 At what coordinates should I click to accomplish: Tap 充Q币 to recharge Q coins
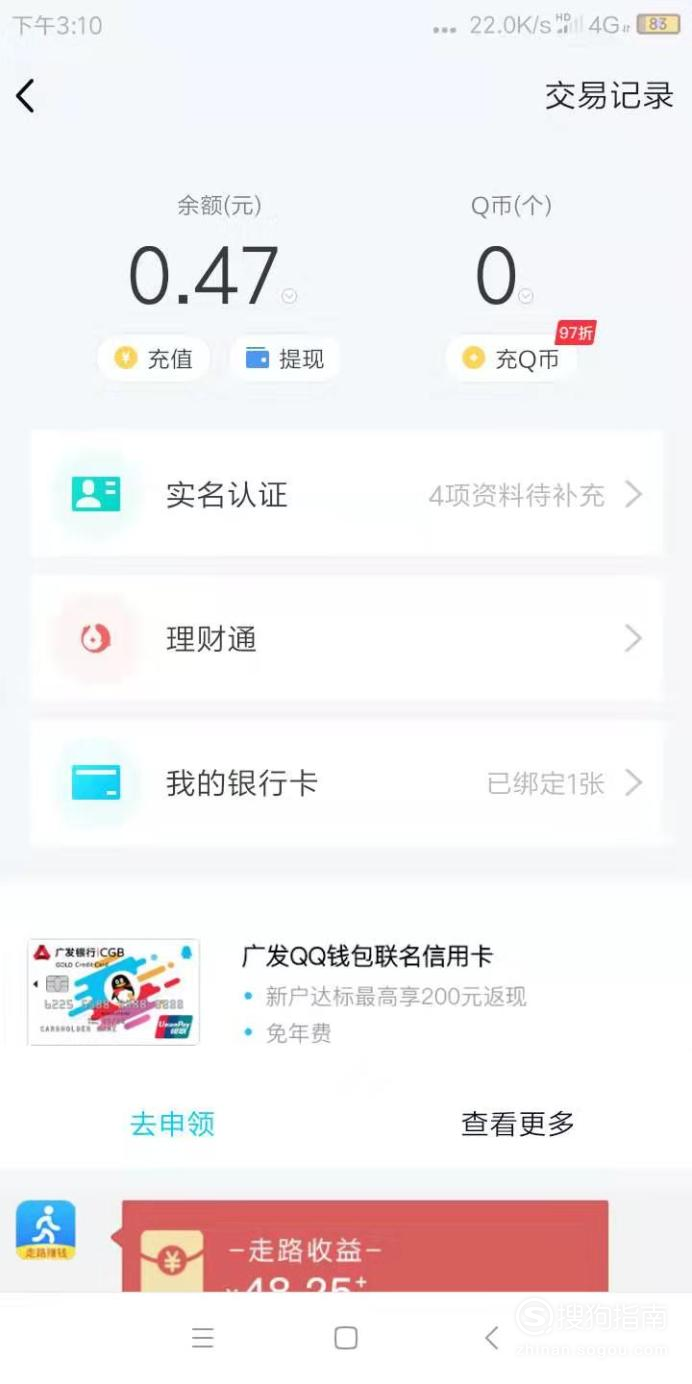click(x=512, y=360)
